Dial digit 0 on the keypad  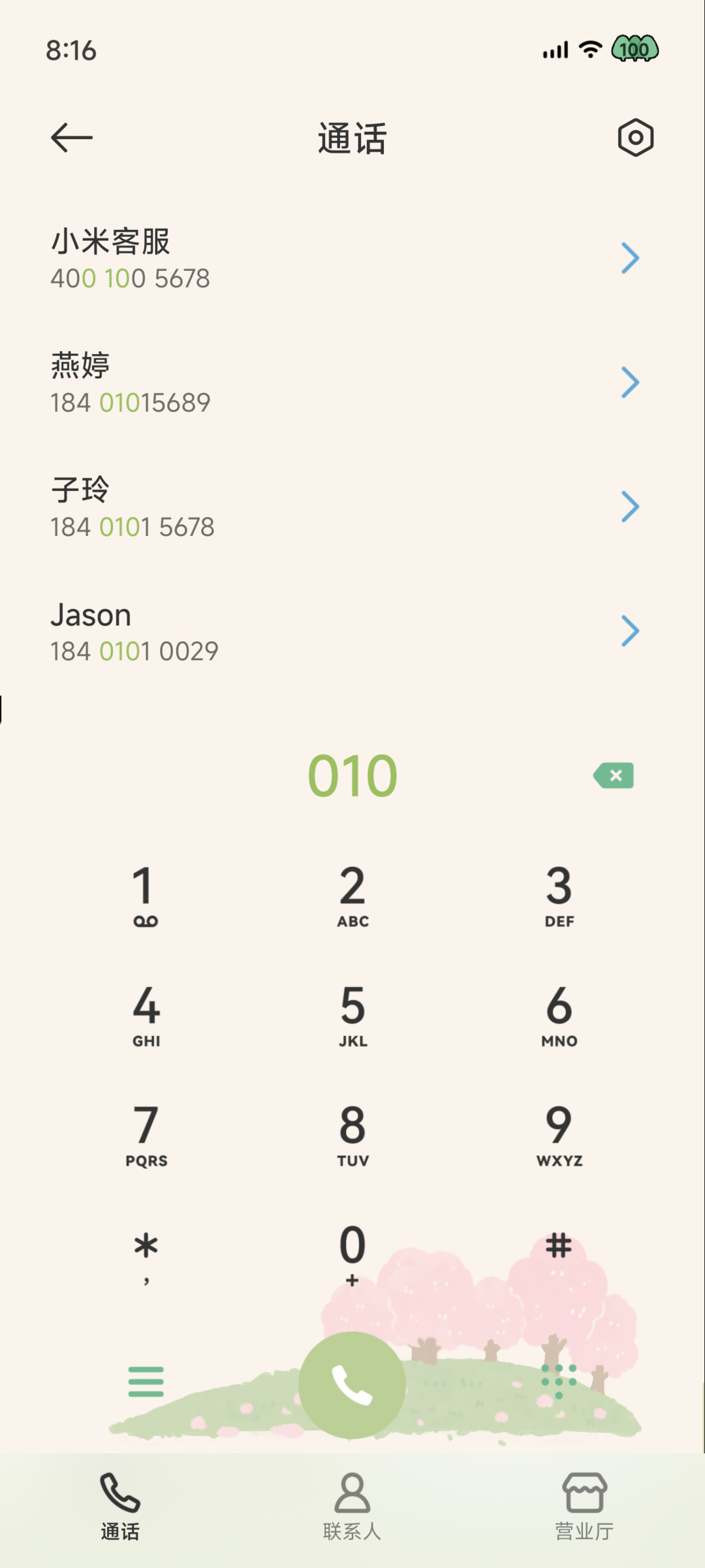(x=352, y=1255)
